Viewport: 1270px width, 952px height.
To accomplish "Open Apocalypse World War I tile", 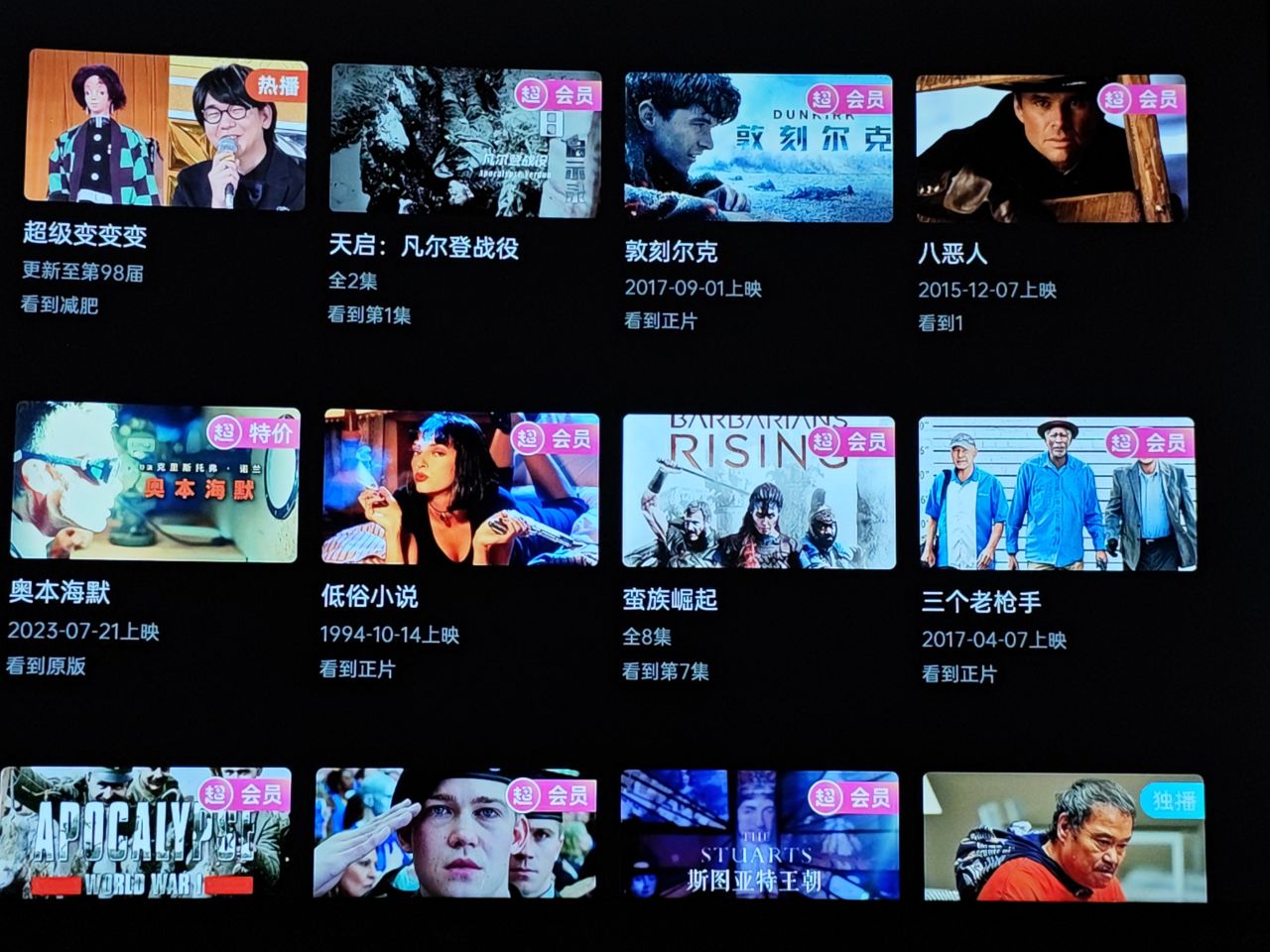I will (x=147, y=832).
